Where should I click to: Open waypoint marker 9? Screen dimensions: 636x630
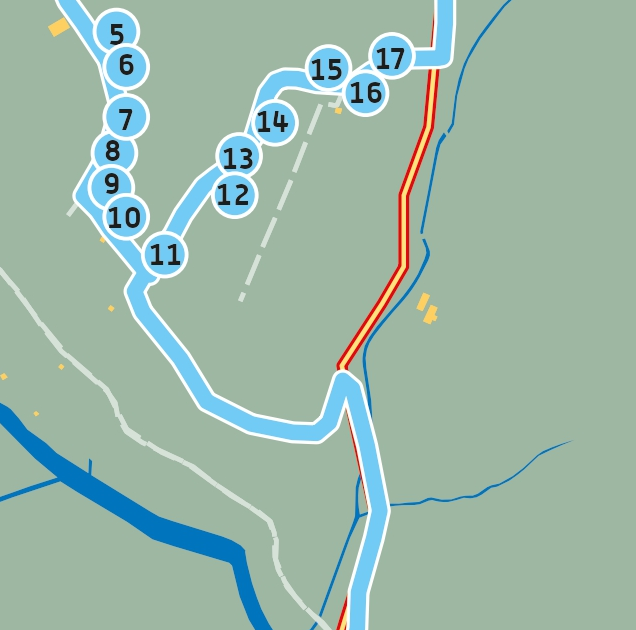111,185
